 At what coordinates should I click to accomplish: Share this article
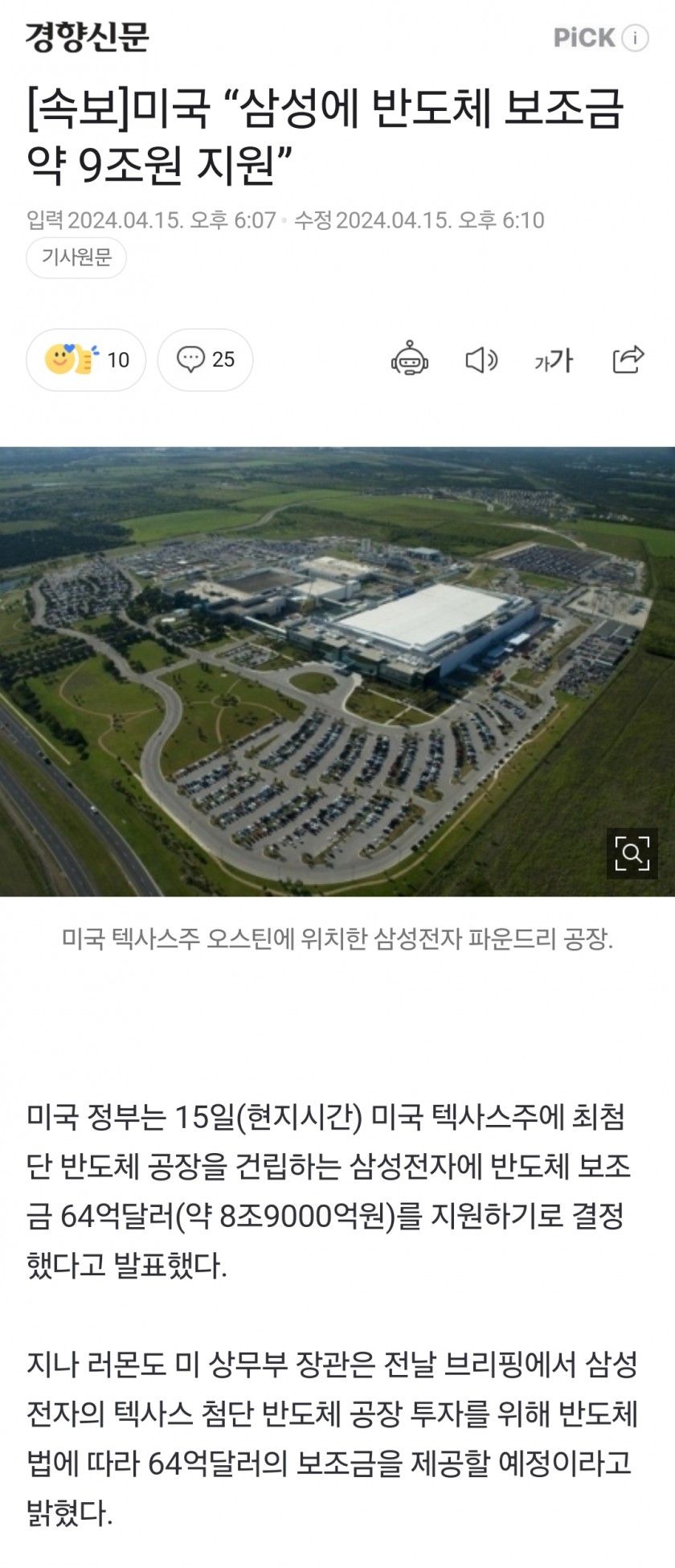point(628,359)
